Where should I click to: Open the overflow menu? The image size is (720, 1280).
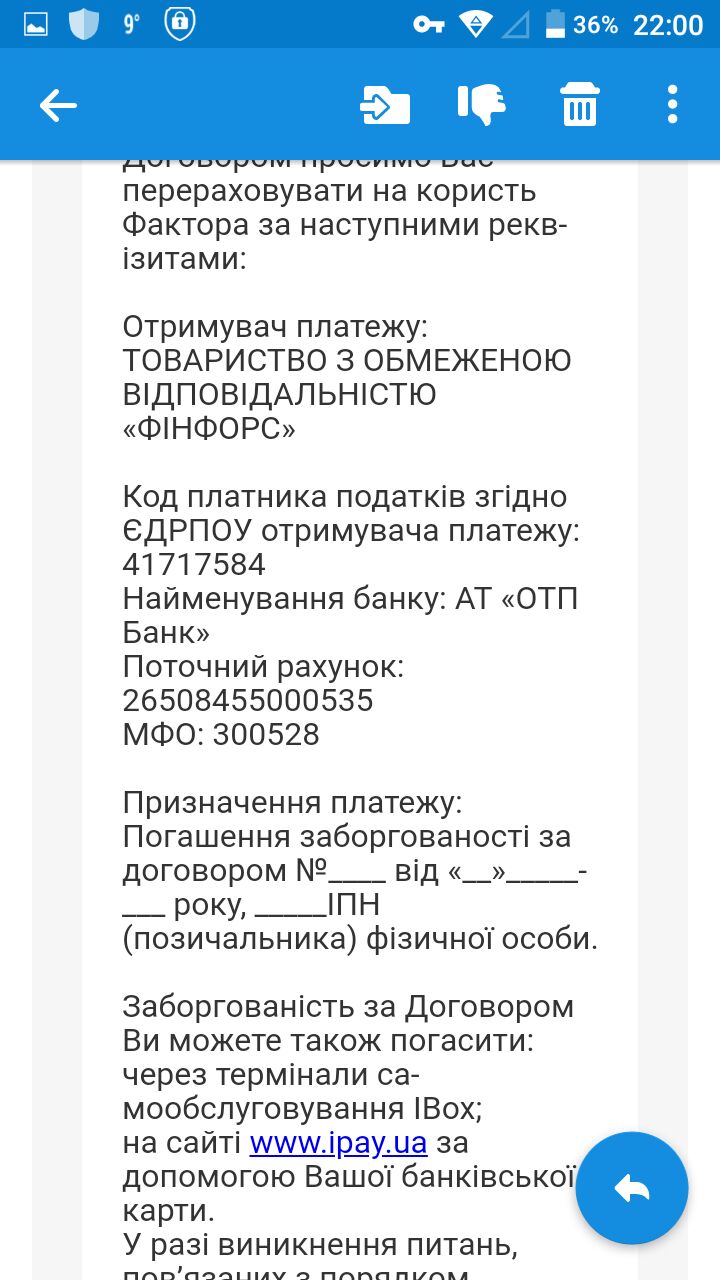[x=672, y=105]
